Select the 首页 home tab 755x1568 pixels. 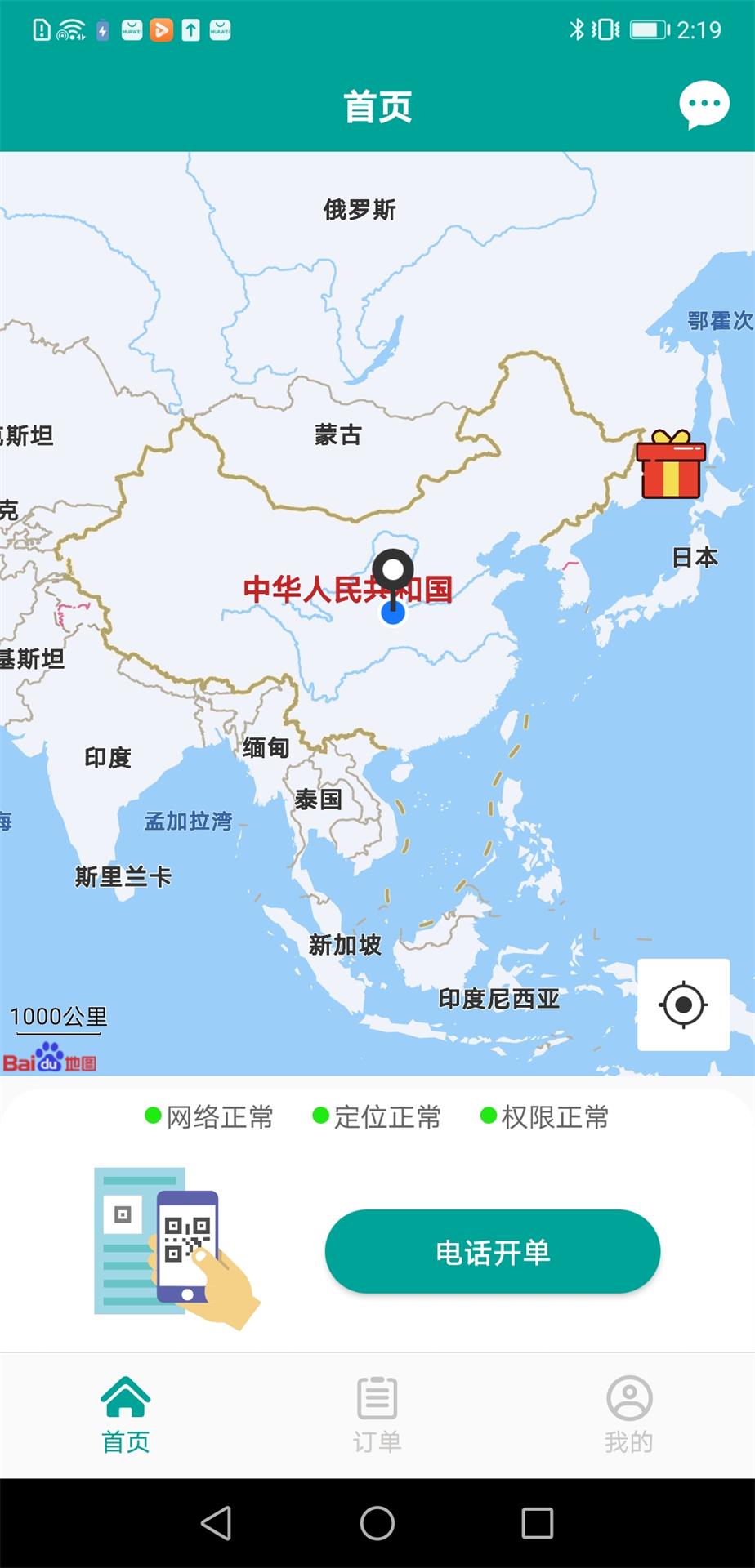(126, 1414)
